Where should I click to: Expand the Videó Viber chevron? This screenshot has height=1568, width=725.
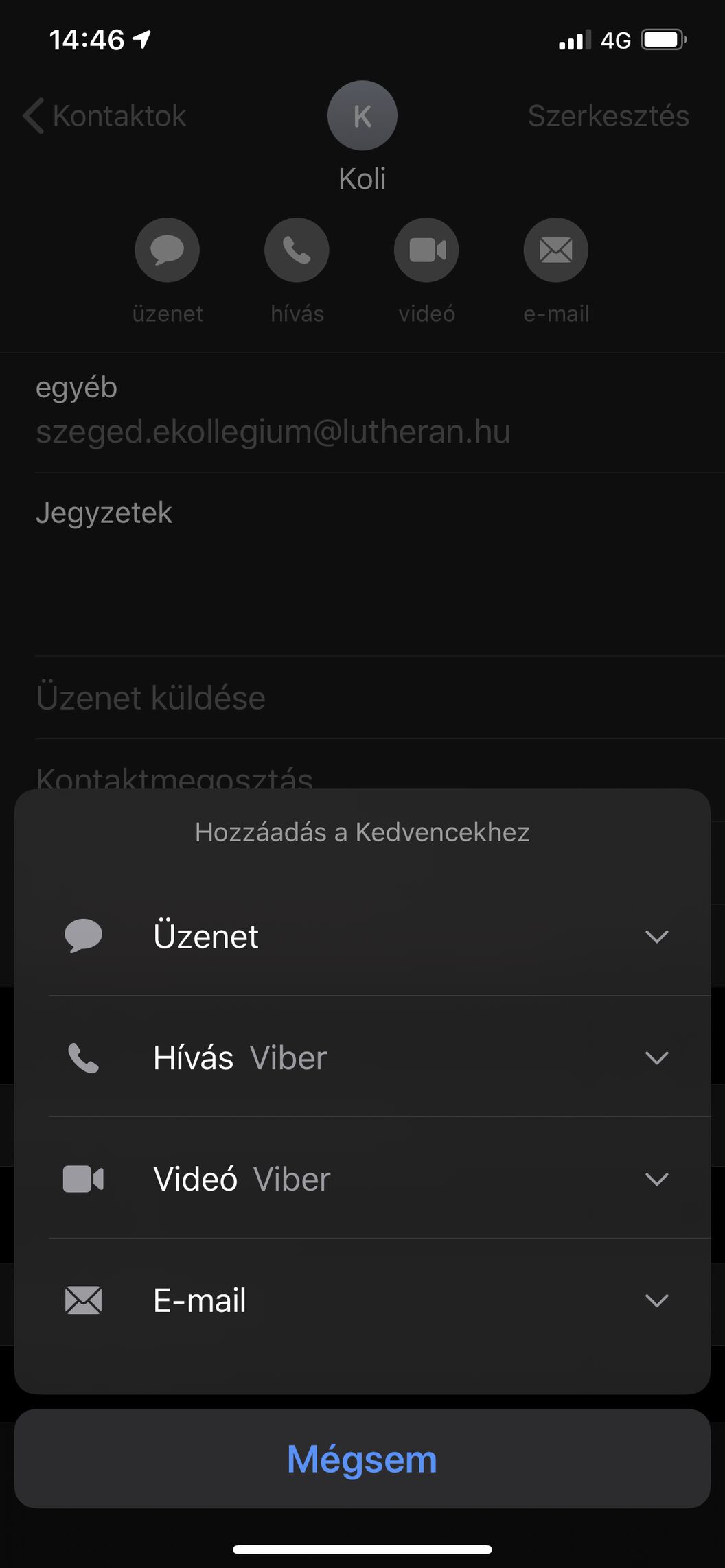coord(657,1179)
